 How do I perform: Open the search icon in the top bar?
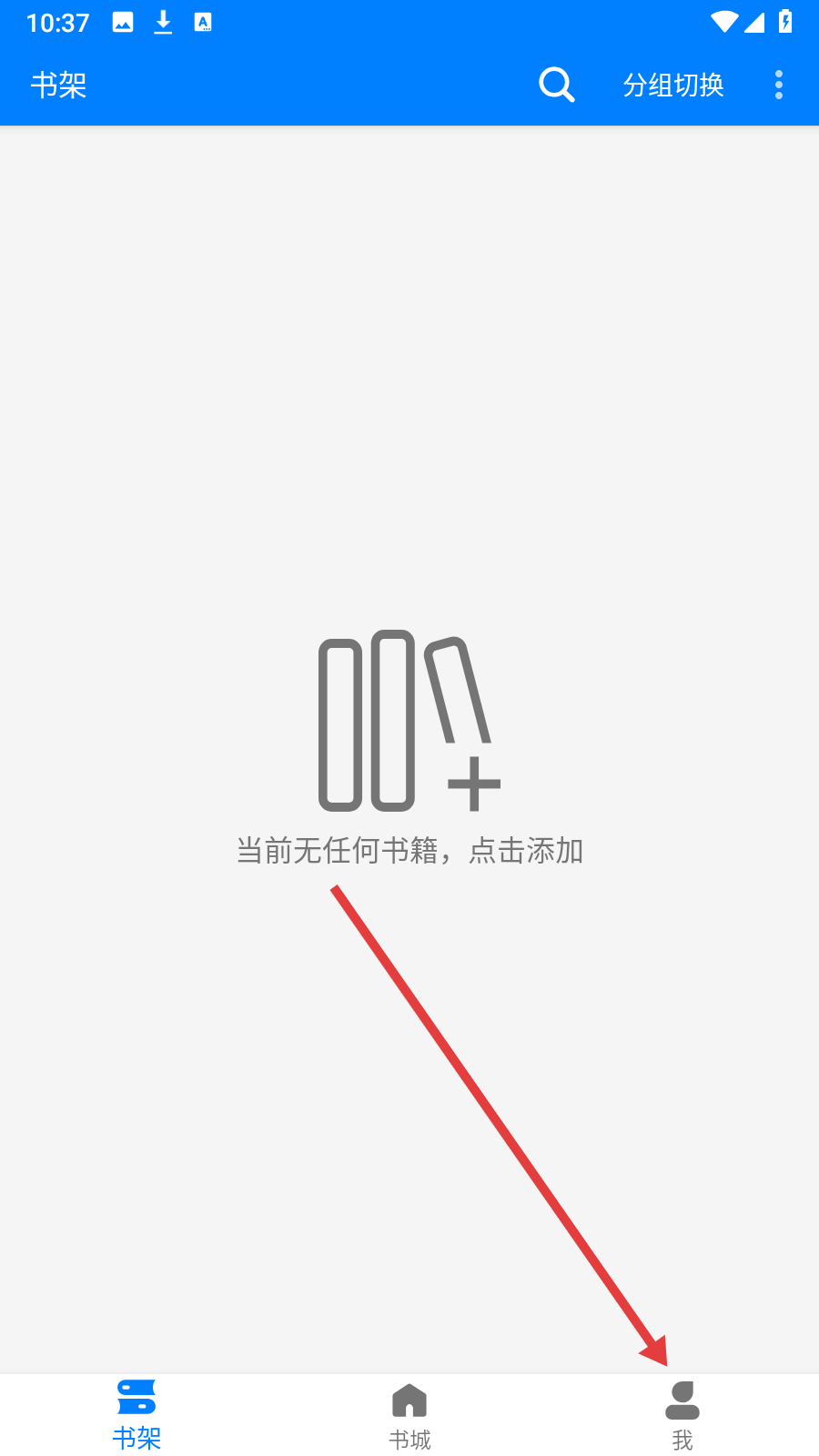coord(556,85)
